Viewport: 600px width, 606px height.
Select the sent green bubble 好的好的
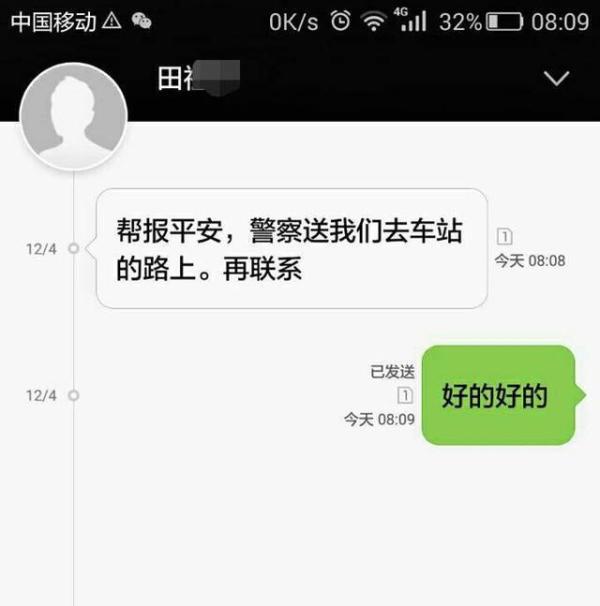coord(498,395)
